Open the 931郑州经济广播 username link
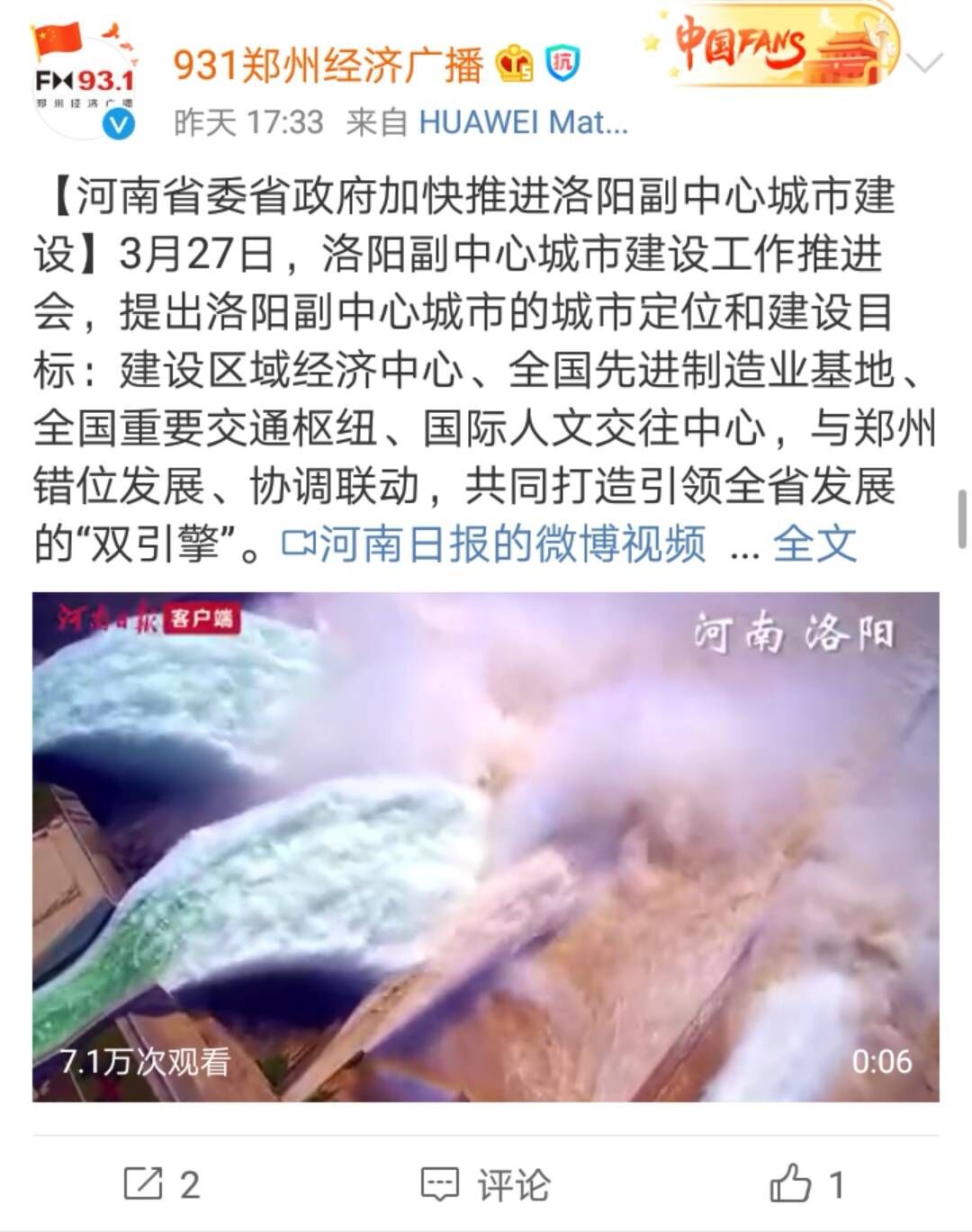 pos(328,65)
